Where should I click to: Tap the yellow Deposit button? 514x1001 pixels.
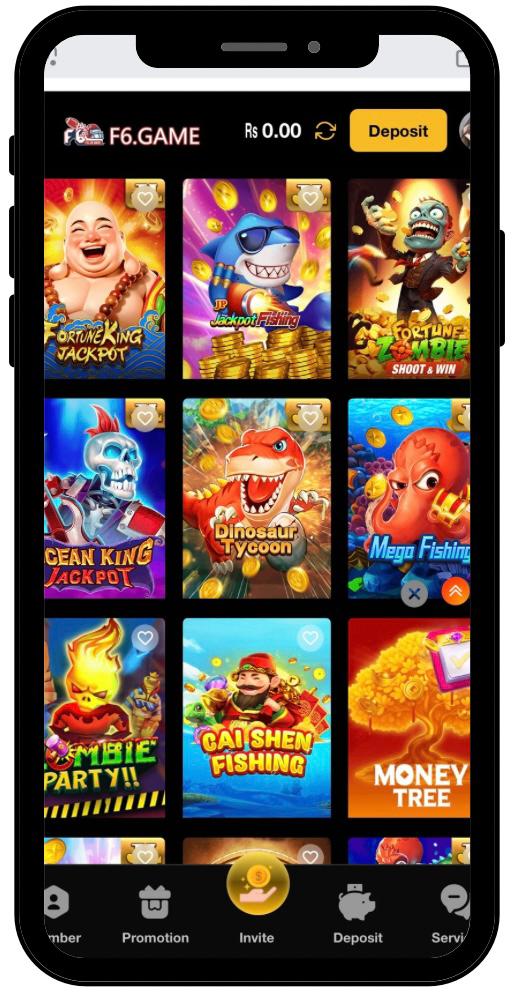pyautogui.click(x=398, y=131)
